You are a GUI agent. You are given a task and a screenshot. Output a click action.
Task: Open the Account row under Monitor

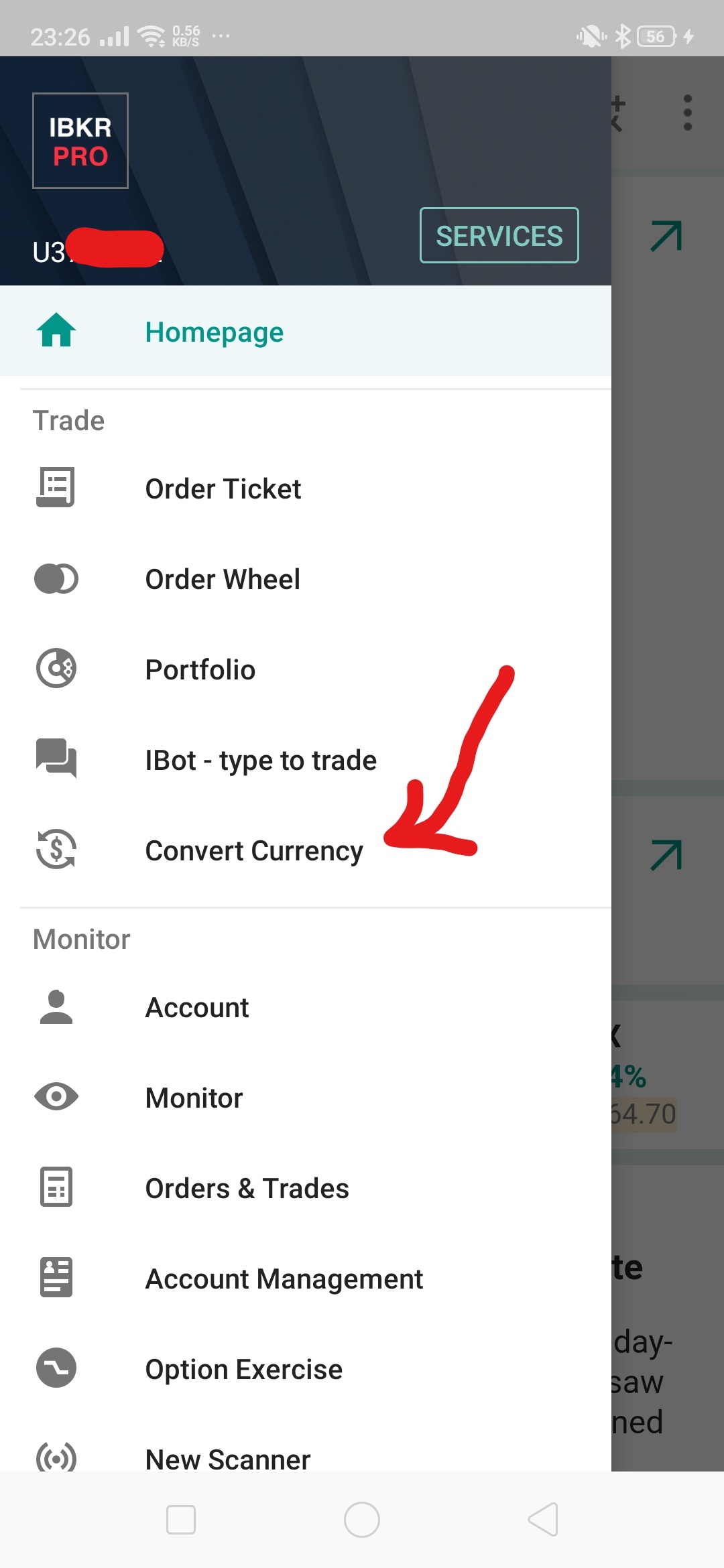tap(306, 1007)
